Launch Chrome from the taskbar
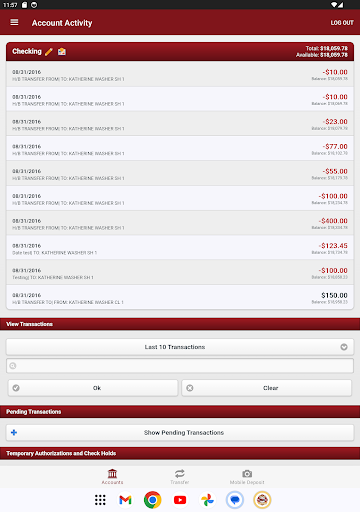Screen dimensions: 360x512 pos(153,500)
